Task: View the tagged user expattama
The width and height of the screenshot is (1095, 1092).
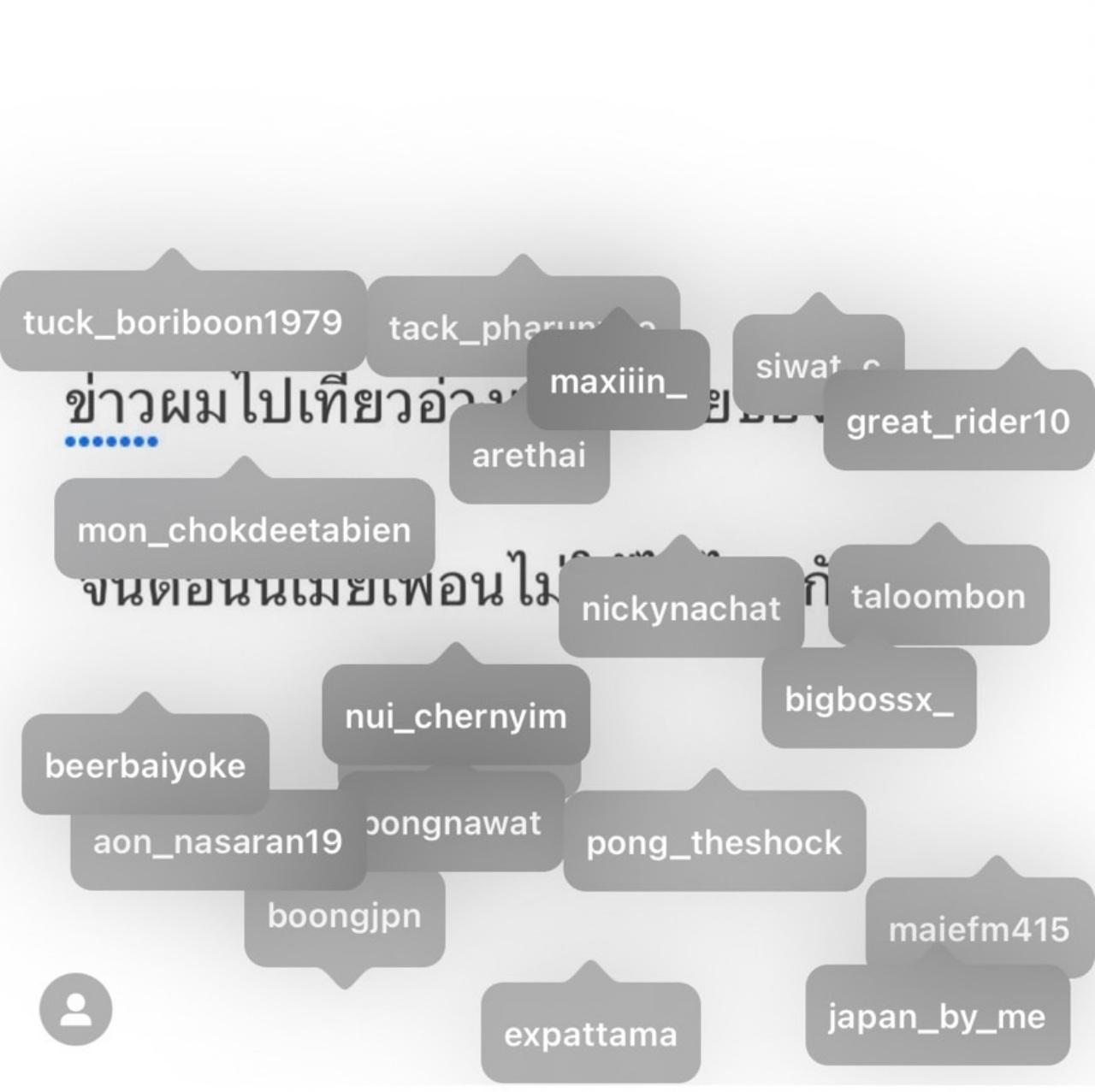Action: pos(590,1035)
